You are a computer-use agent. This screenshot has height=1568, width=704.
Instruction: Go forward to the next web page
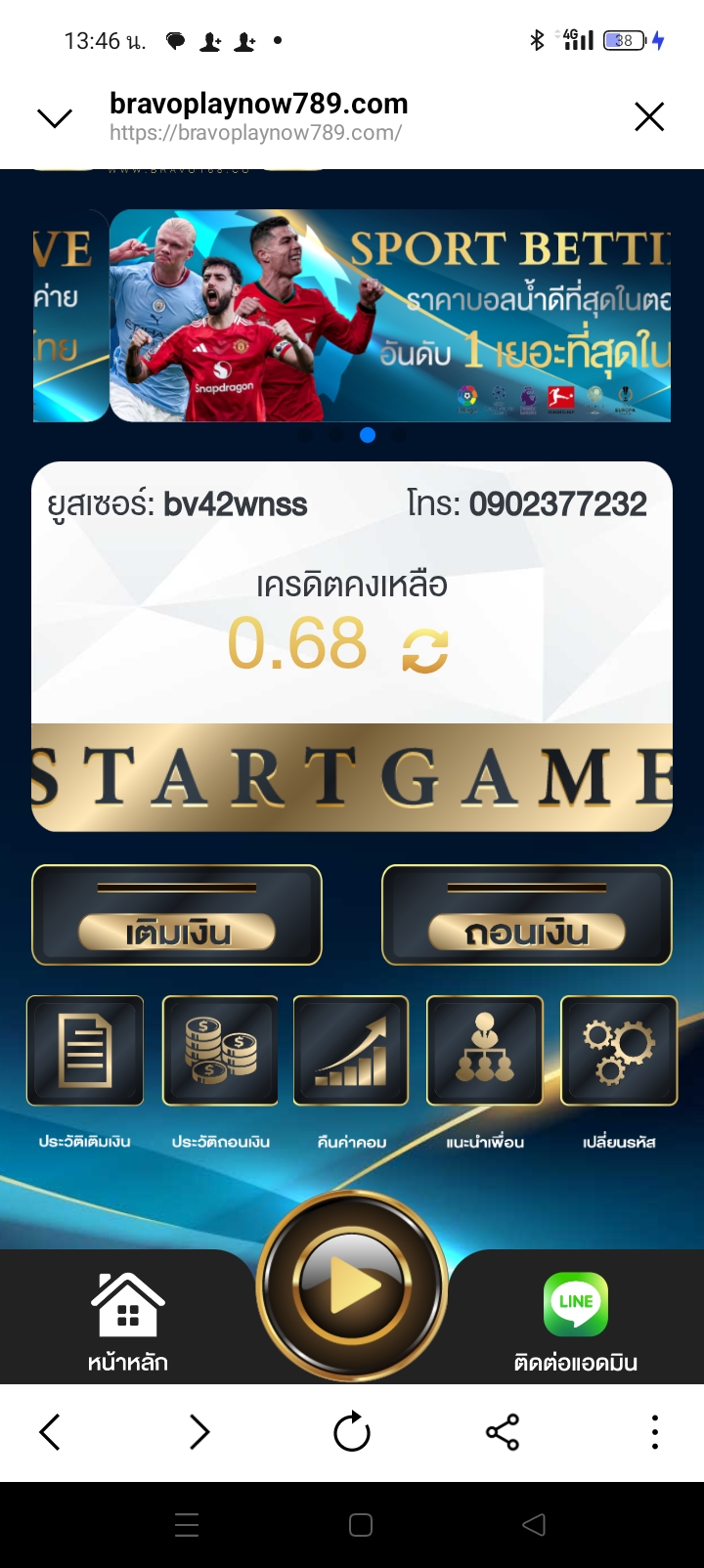199,1433
